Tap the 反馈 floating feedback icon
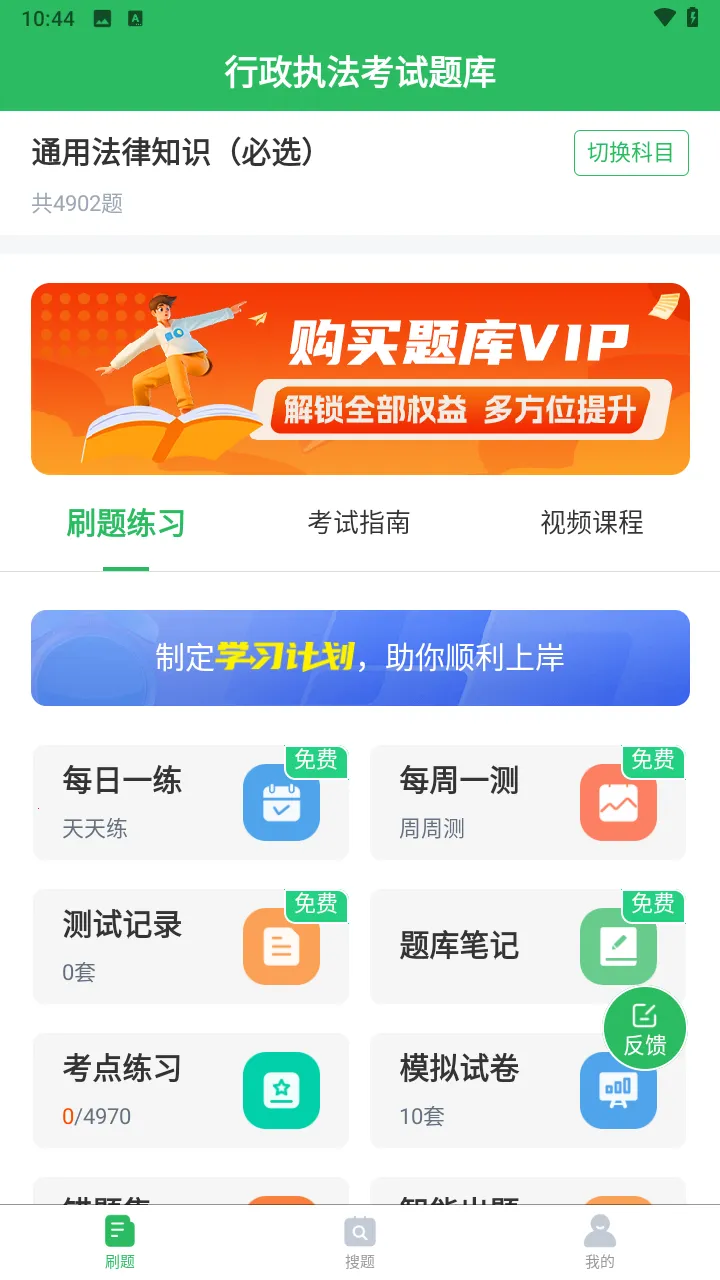720x1280 pixels. 644,1027
